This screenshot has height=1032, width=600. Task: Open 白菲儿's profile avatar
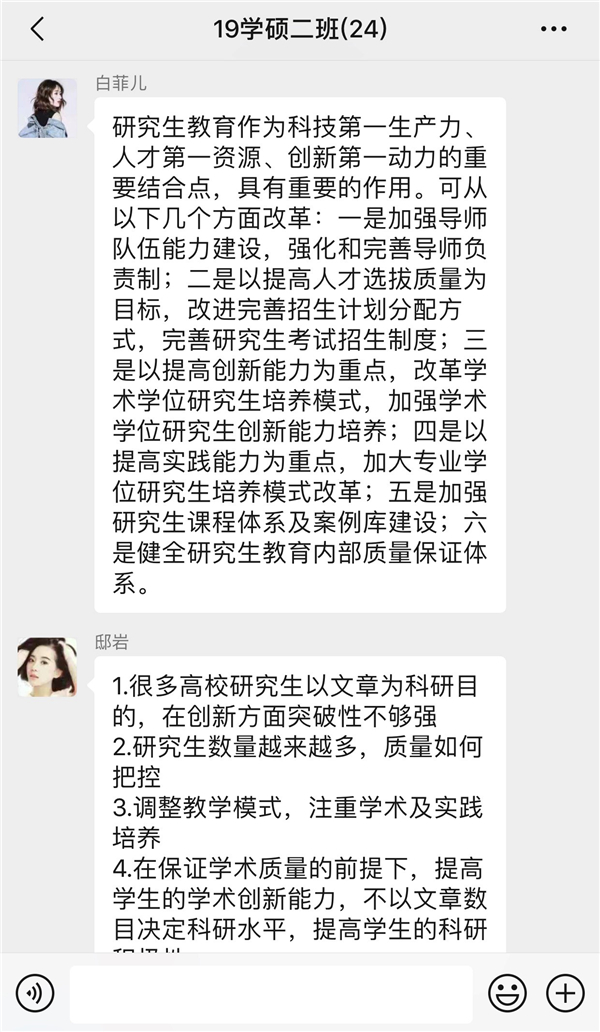(47, 108)
